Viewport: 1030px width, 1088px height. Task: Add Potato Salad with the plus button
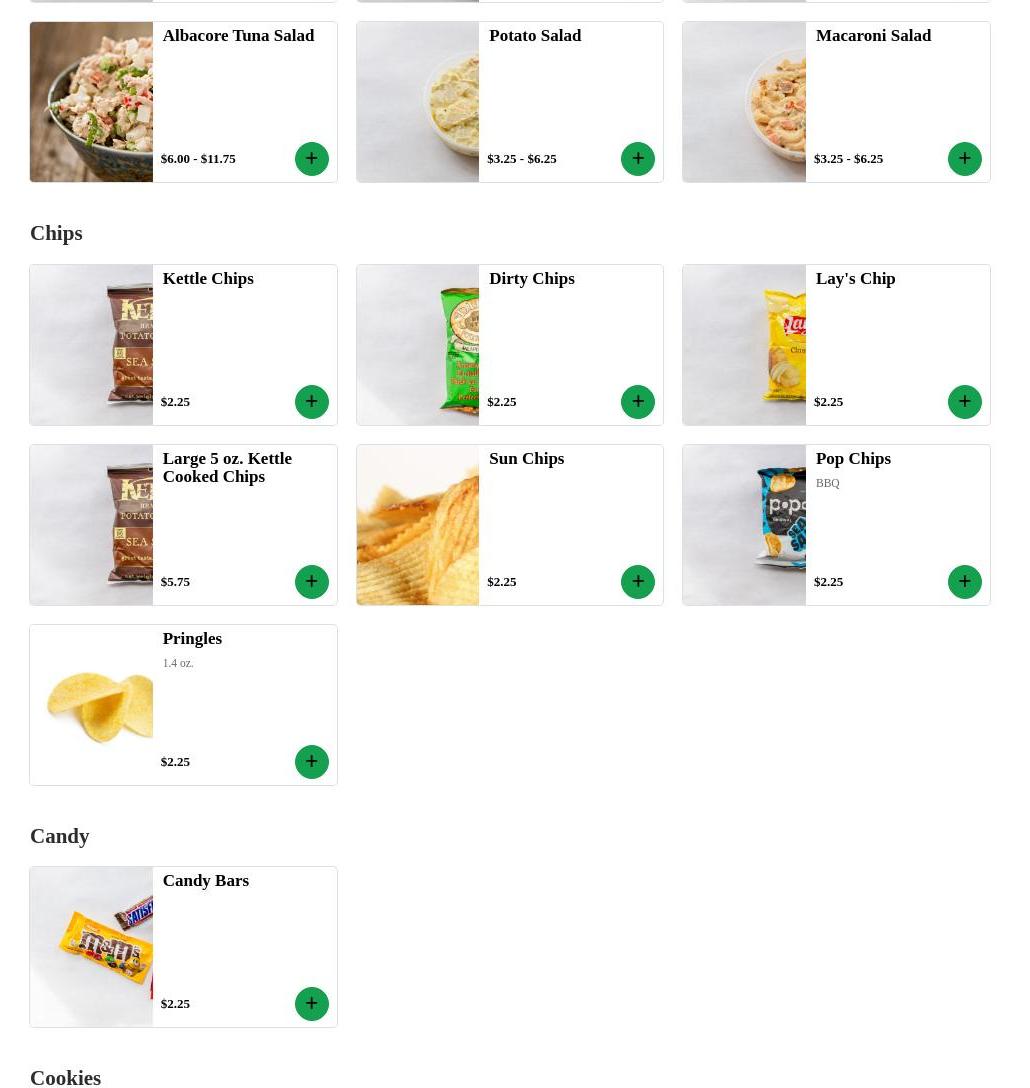[638, 159]
